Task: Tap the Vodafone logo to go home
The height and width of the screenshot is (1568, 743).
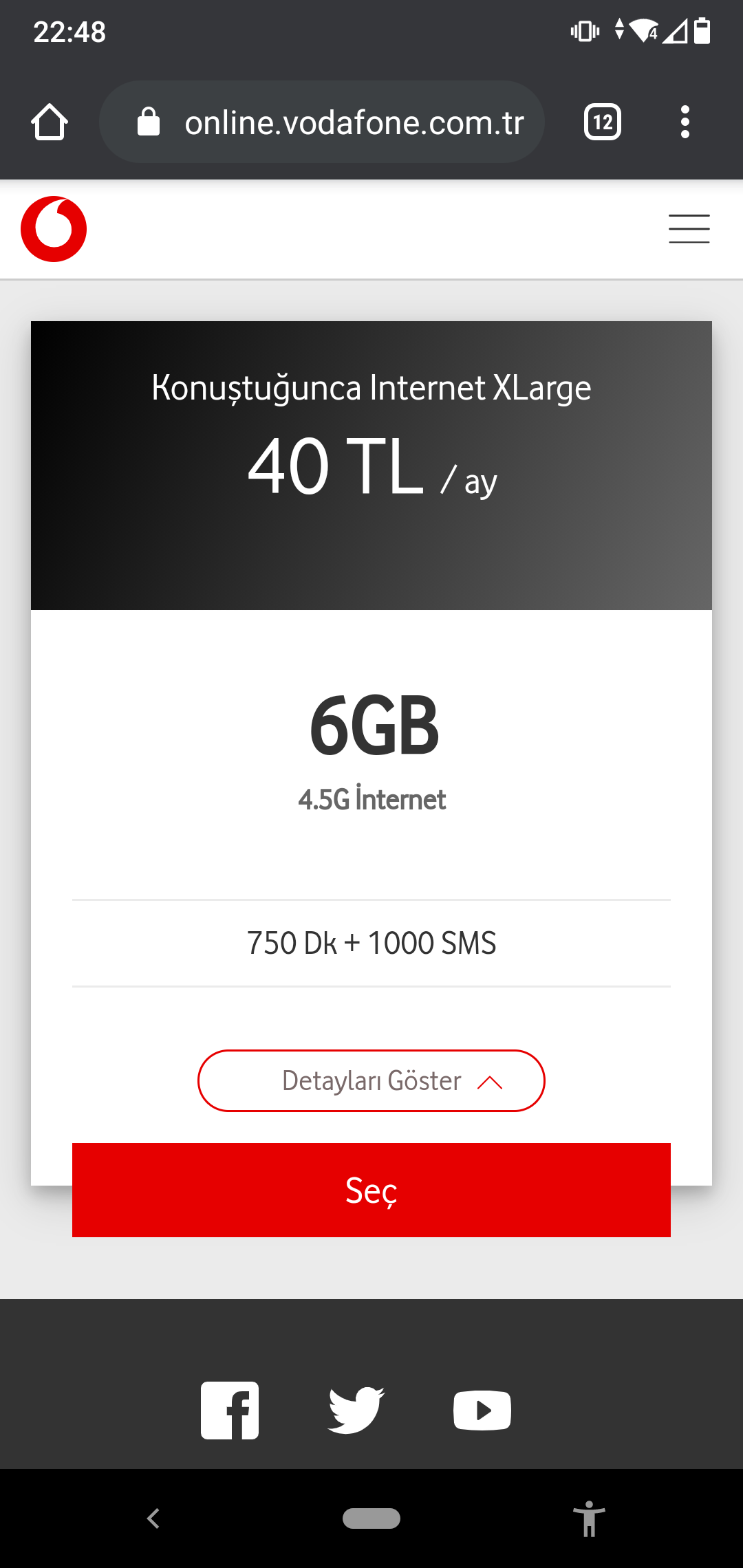Action: (54, 229)
